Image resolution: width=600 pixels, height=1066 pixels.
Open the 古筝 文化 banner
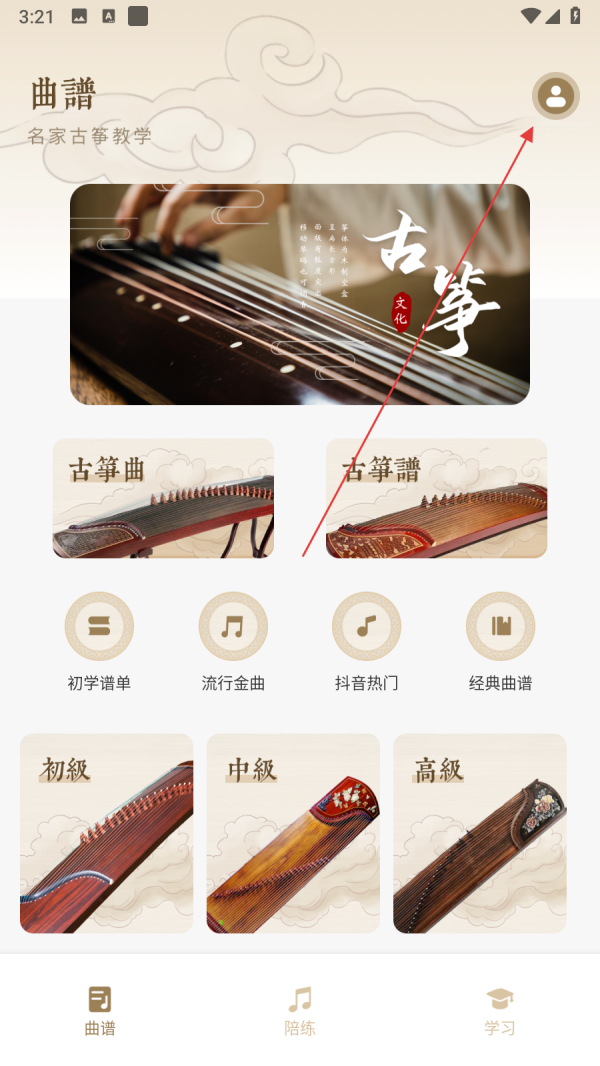tap(300, 294)
